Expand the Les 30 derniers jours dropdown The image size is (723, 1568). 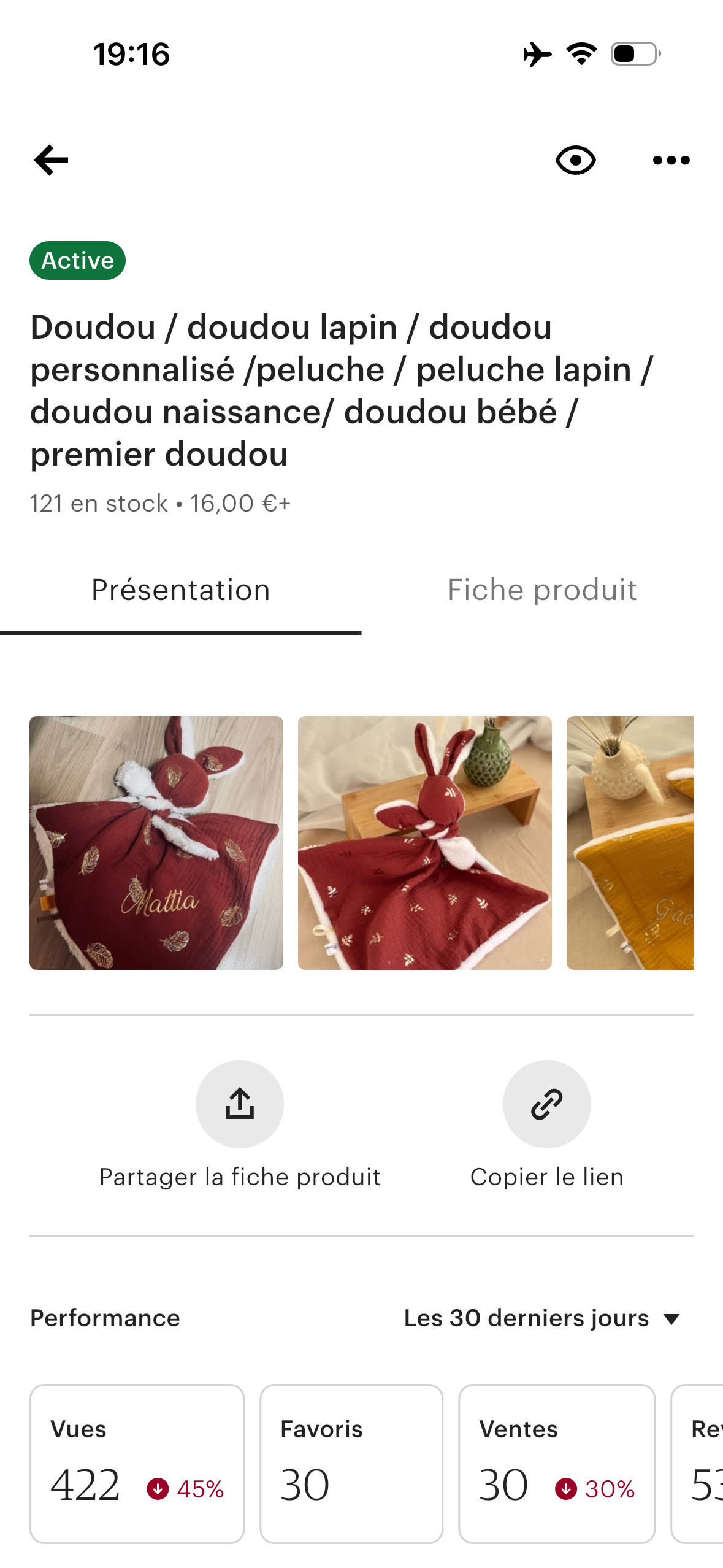(542, 1318)
